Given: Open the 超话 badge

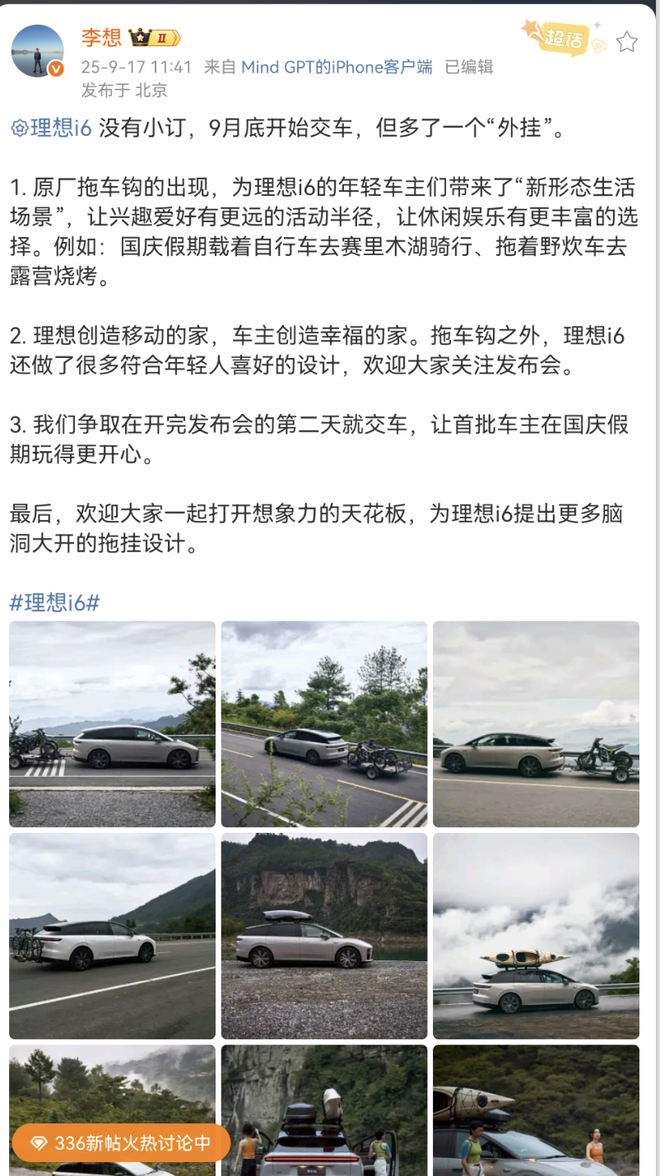Looking at the screenshot, I should pyautogui.click(x=564, y=39).
